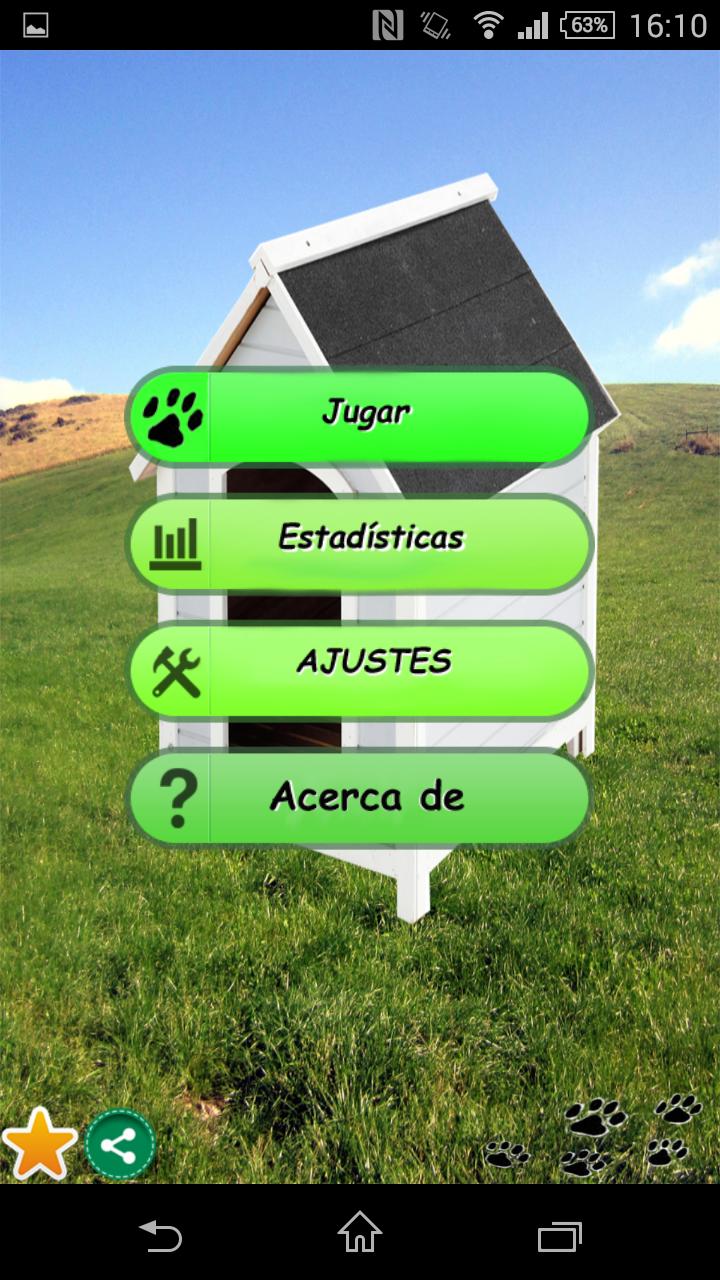Open the green share icon

120,1143
